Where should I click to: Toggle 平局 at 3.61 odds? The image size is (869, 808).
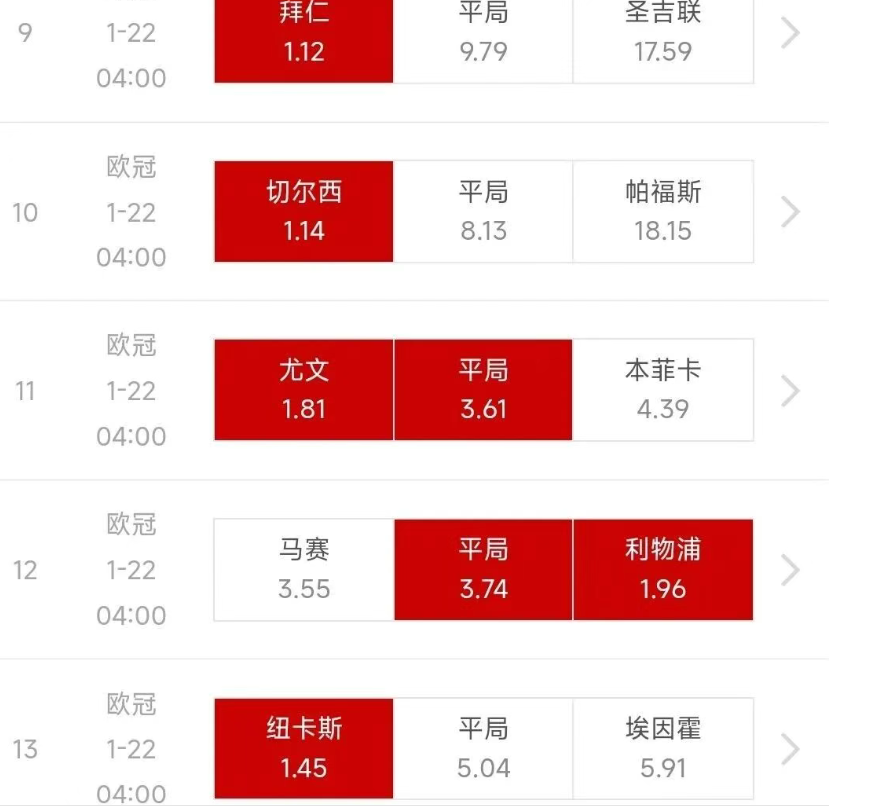coord(483,390)
